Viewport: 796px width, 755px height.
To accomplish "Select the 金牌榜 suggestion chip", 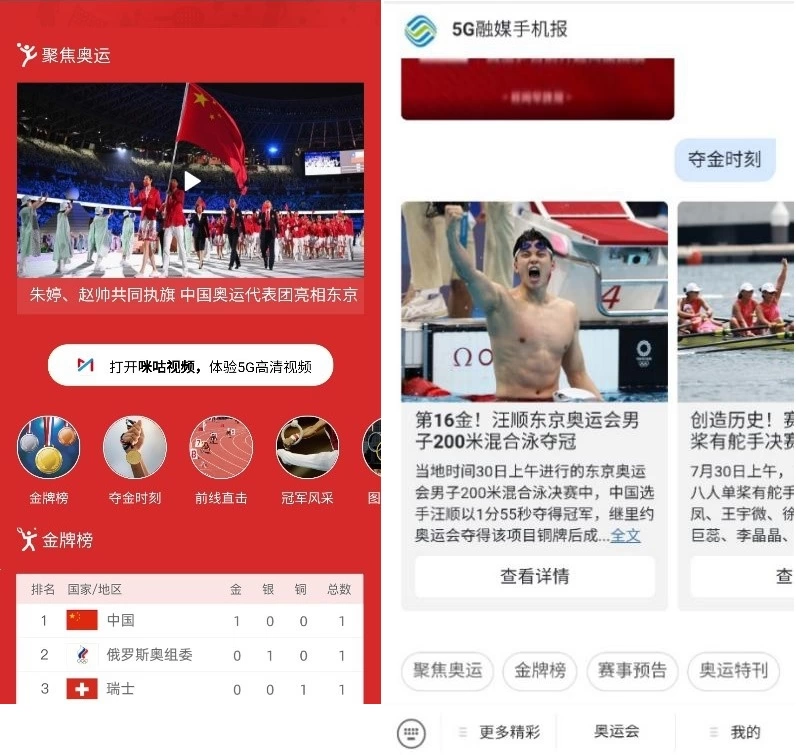I will tap(540, 671).
